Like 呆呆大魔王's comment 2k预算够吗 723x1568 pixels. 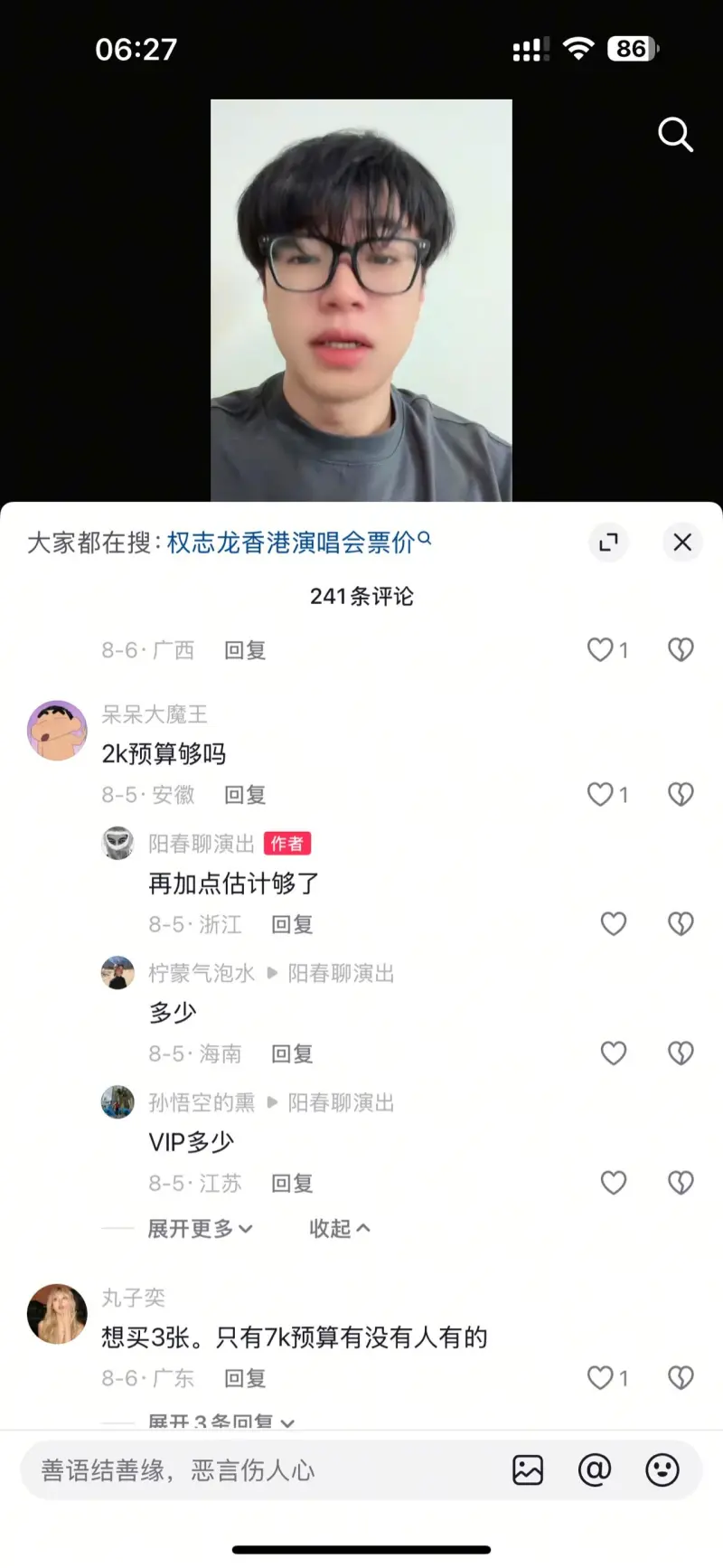601,794
